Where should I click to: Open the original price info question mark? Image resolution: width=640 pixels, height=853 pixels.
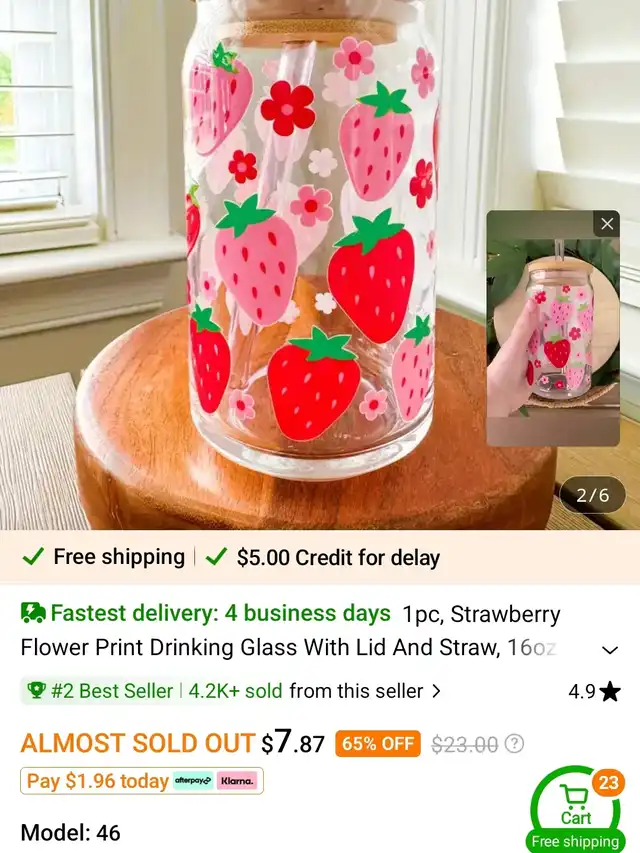[514, 743]
